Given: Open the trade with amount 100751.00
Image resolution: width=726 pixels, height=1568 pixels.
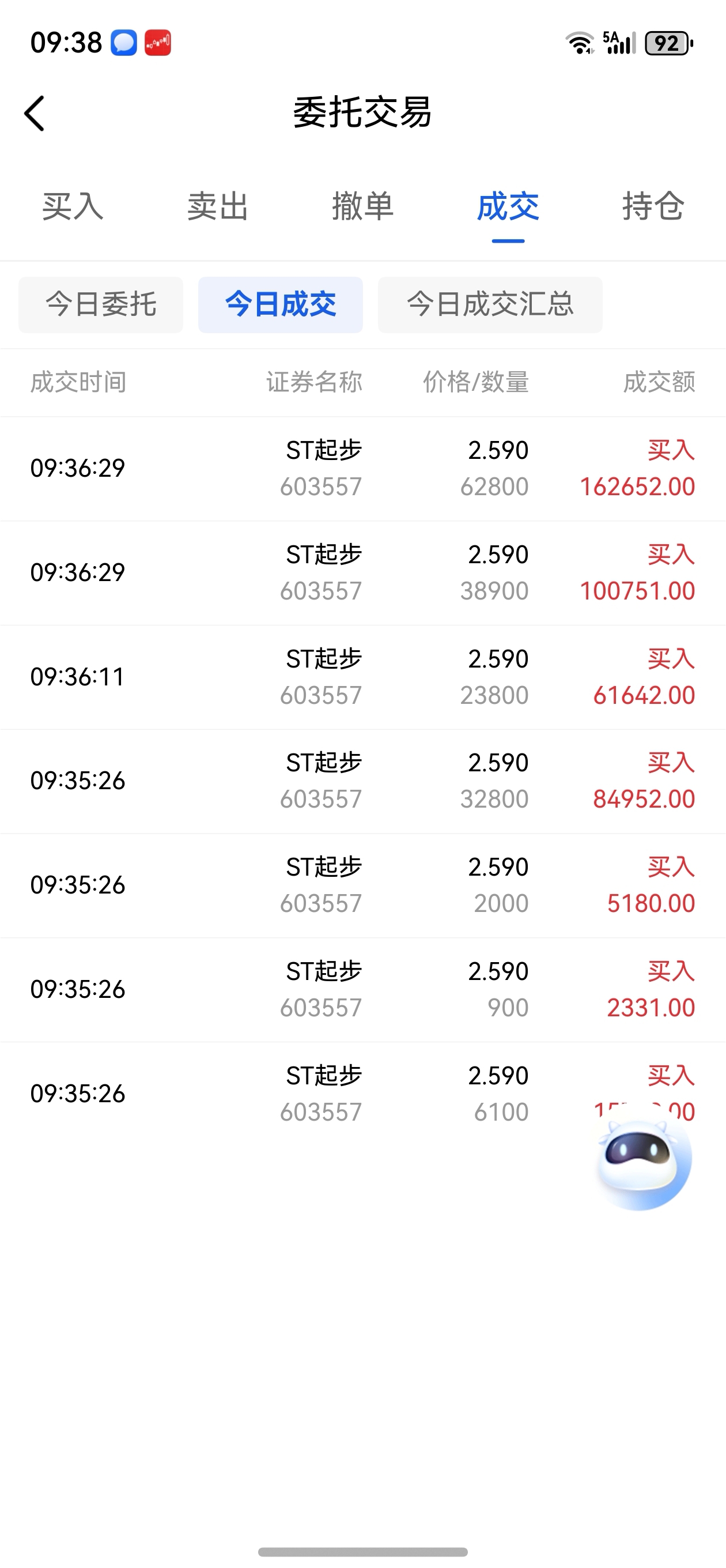Looking at the screenshot, I should tap(362, 572).
